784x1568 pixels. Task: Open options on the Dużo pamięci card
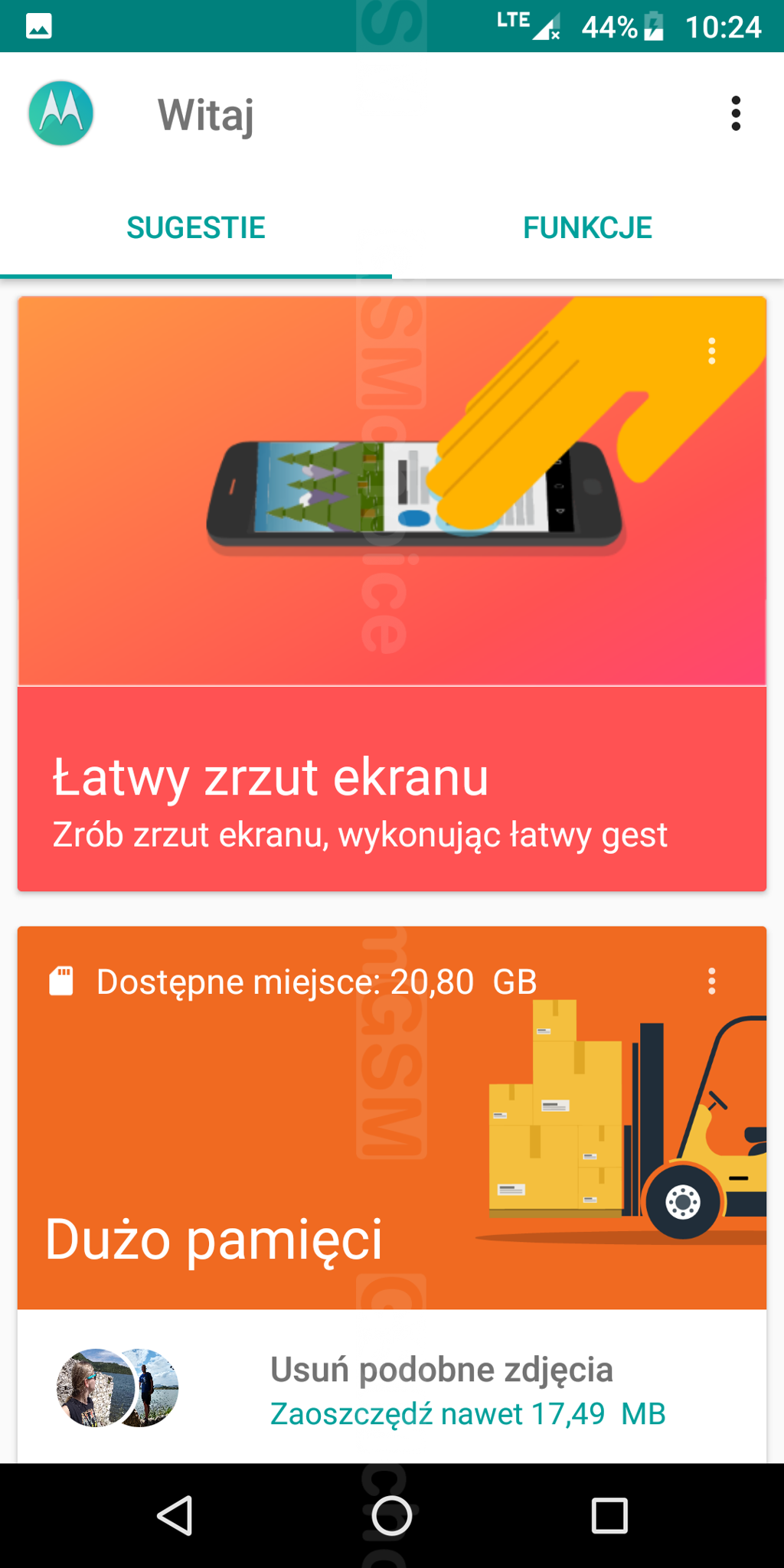712,981
